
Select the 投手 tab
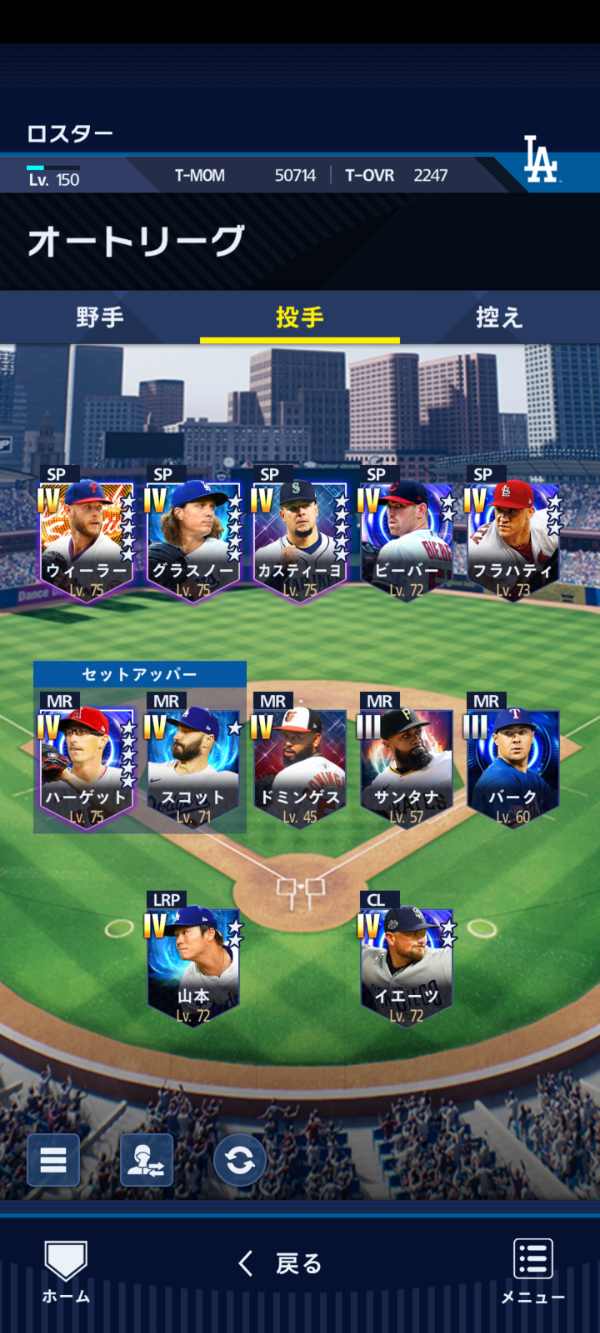pyautogui.click(x=300, y=318)
